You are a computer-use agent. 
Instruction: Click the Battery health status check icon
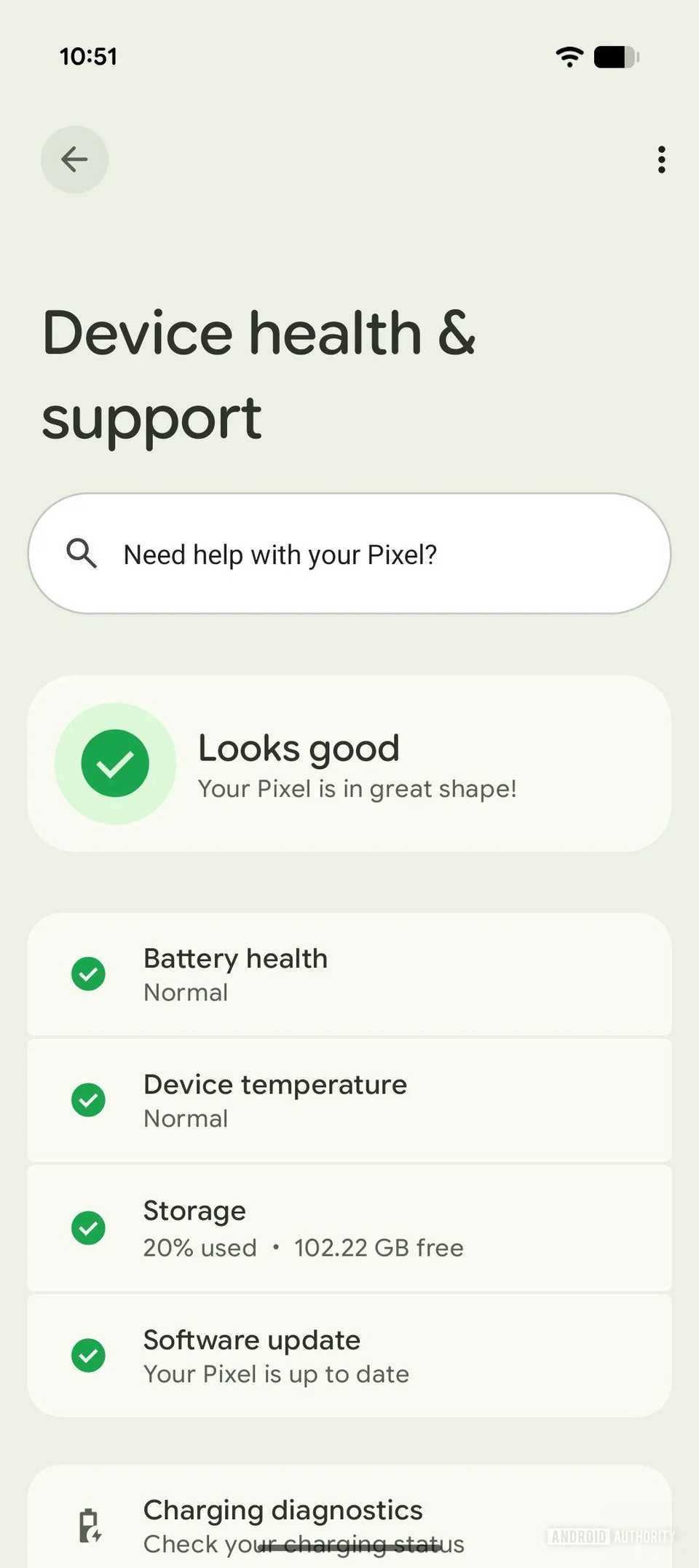[88, 974]
